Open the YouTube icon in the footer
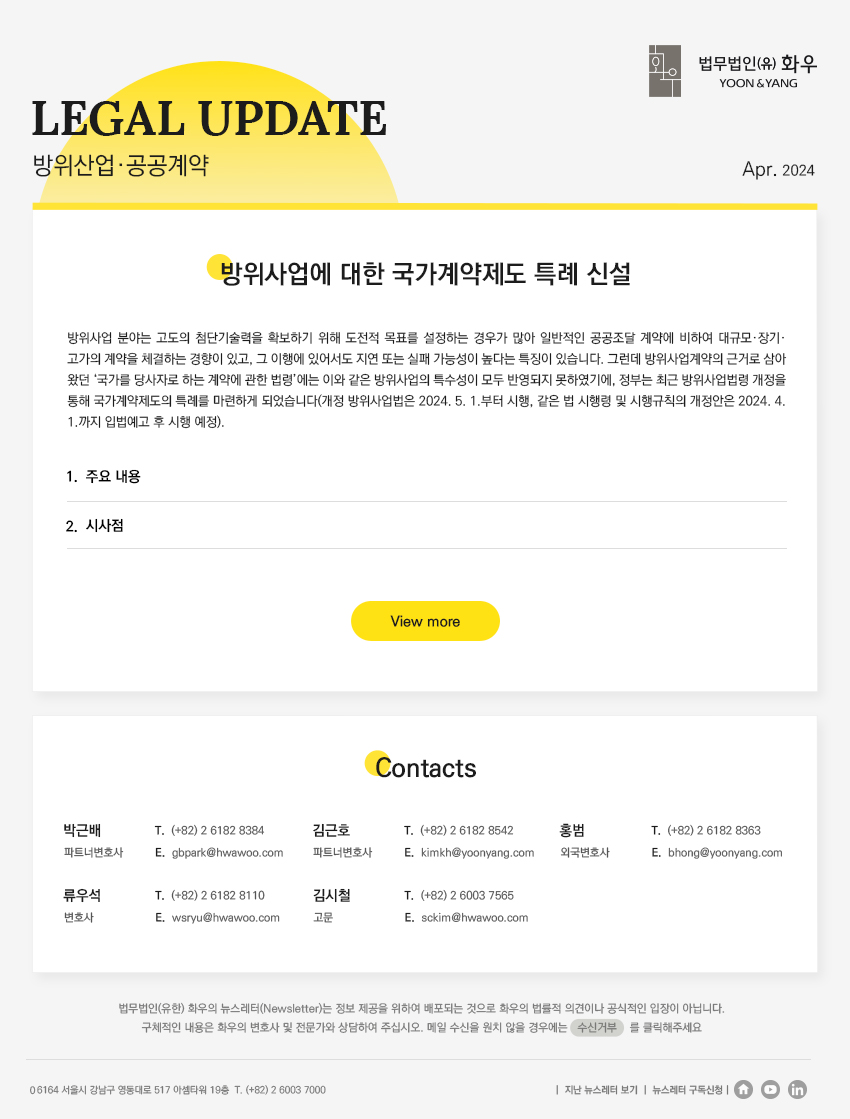Screen dimensions: 850x1119 (770, 1090)
